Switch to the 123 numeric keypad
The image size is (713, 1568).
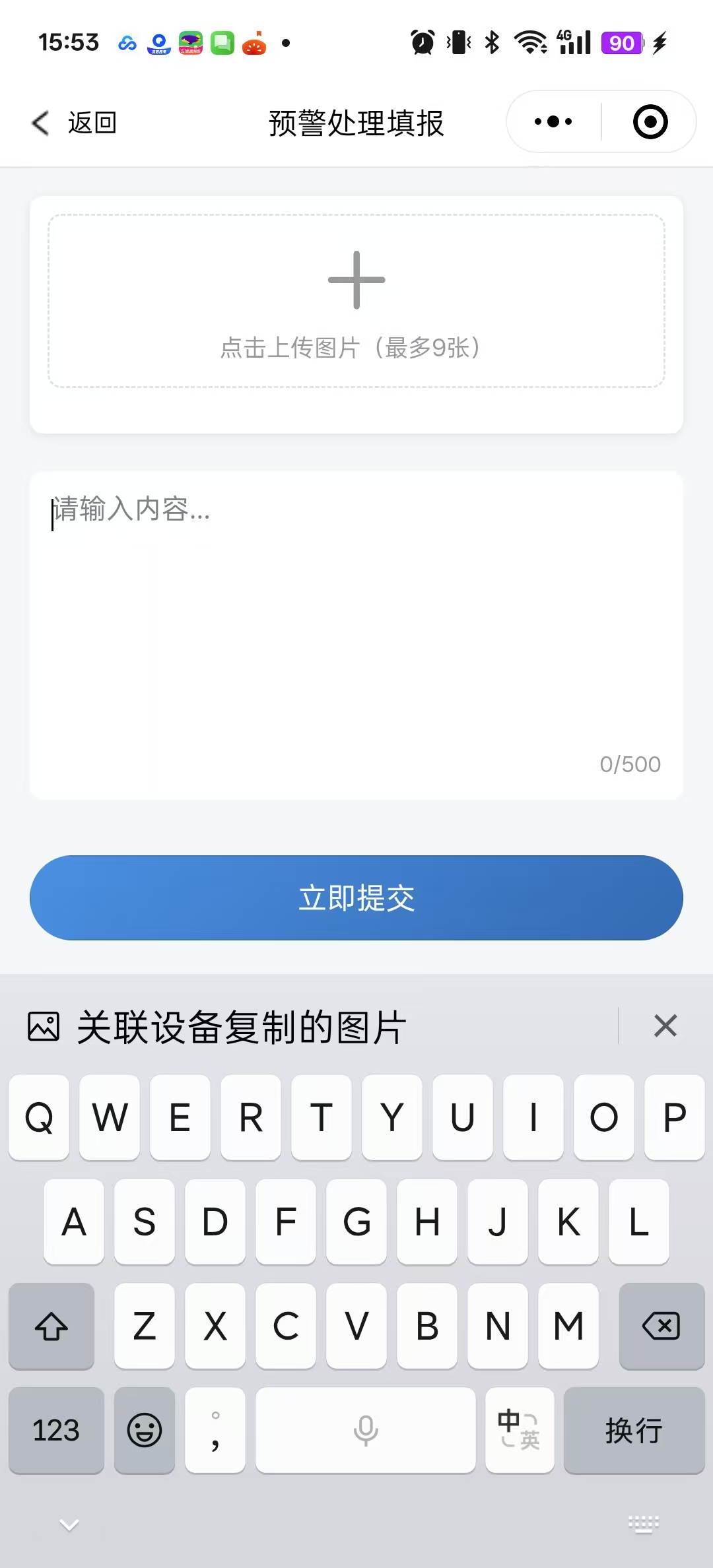coord(56,1431)
